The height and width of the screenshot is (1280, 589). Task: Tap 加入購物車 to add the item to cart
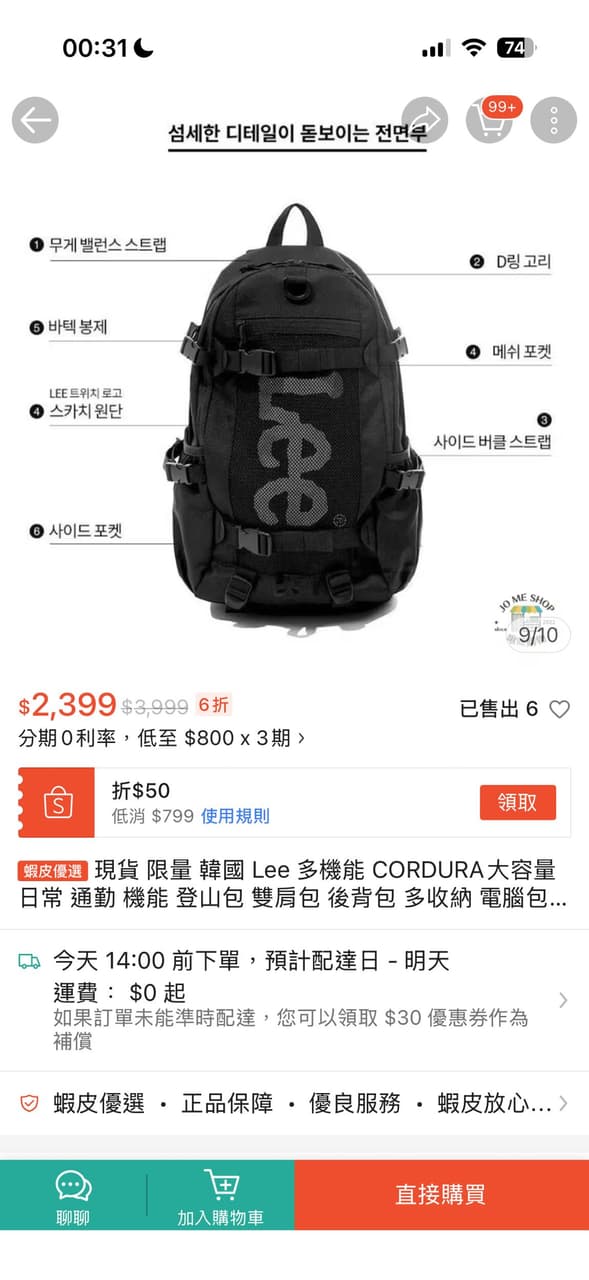221,1195
